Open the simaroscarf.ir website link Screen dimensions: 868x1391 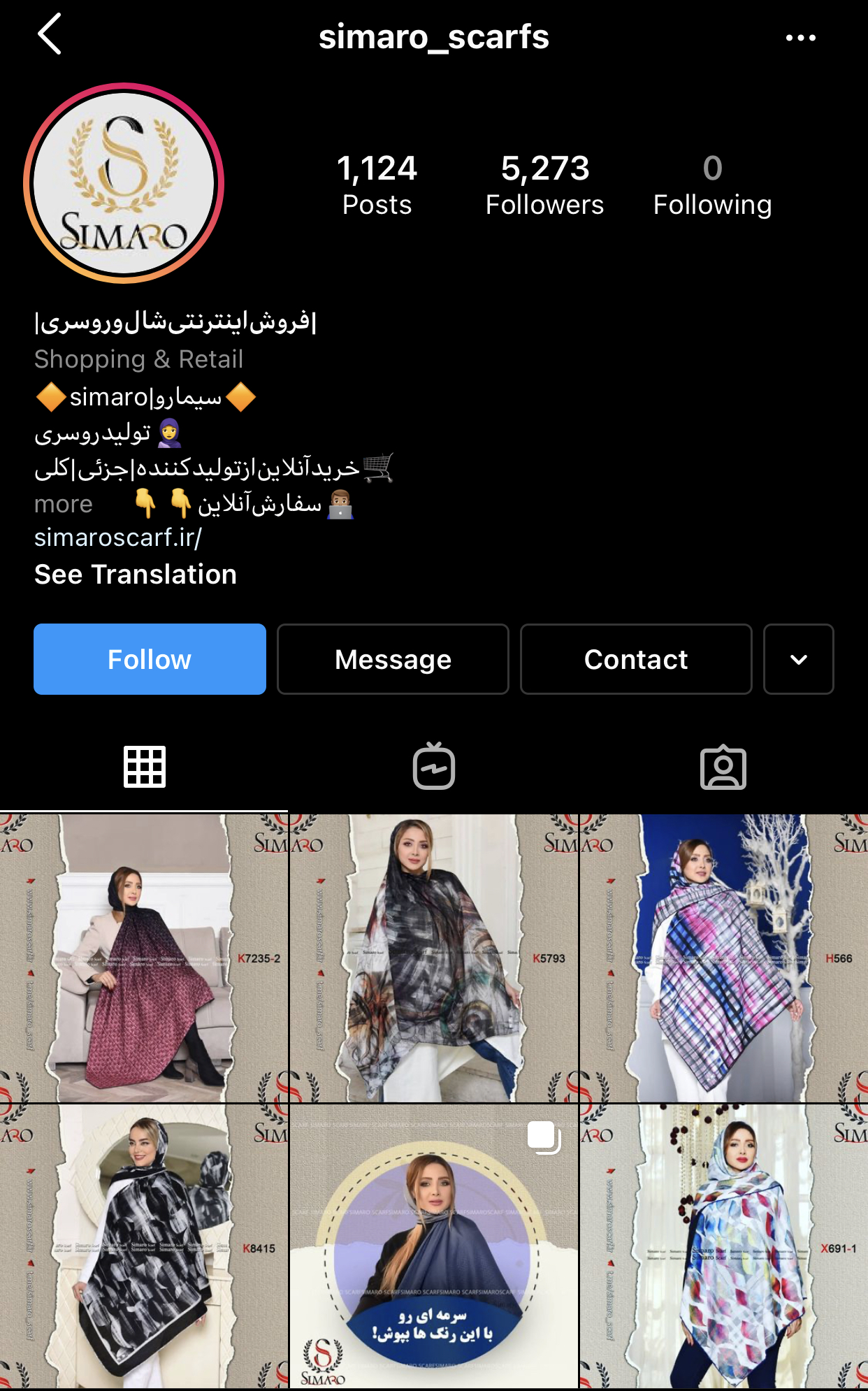click(118, 538)
